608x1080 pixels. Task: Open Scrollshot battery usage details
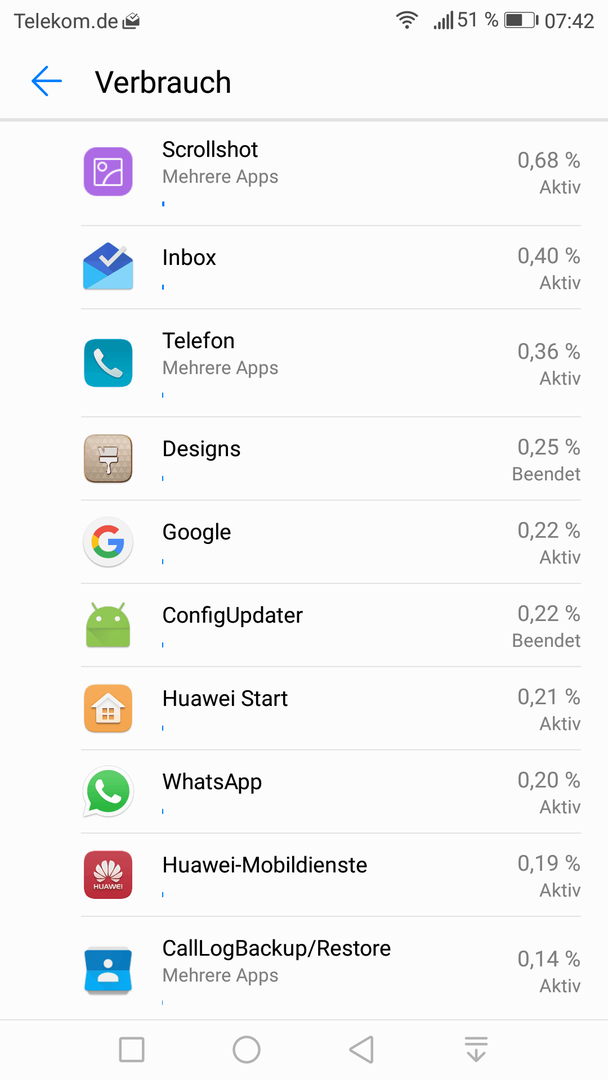tap(304, 172)
